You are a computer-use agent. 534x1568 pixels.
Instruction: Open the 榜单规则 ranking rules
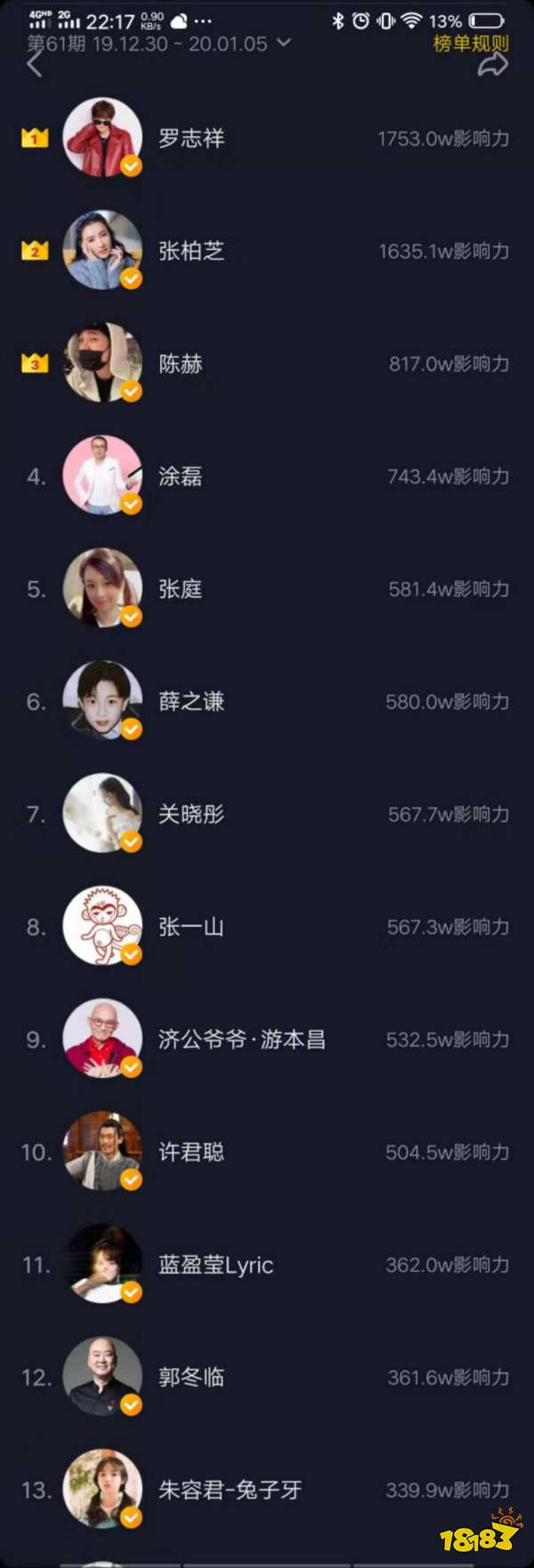pyautogui.click(x=471, y=43)
